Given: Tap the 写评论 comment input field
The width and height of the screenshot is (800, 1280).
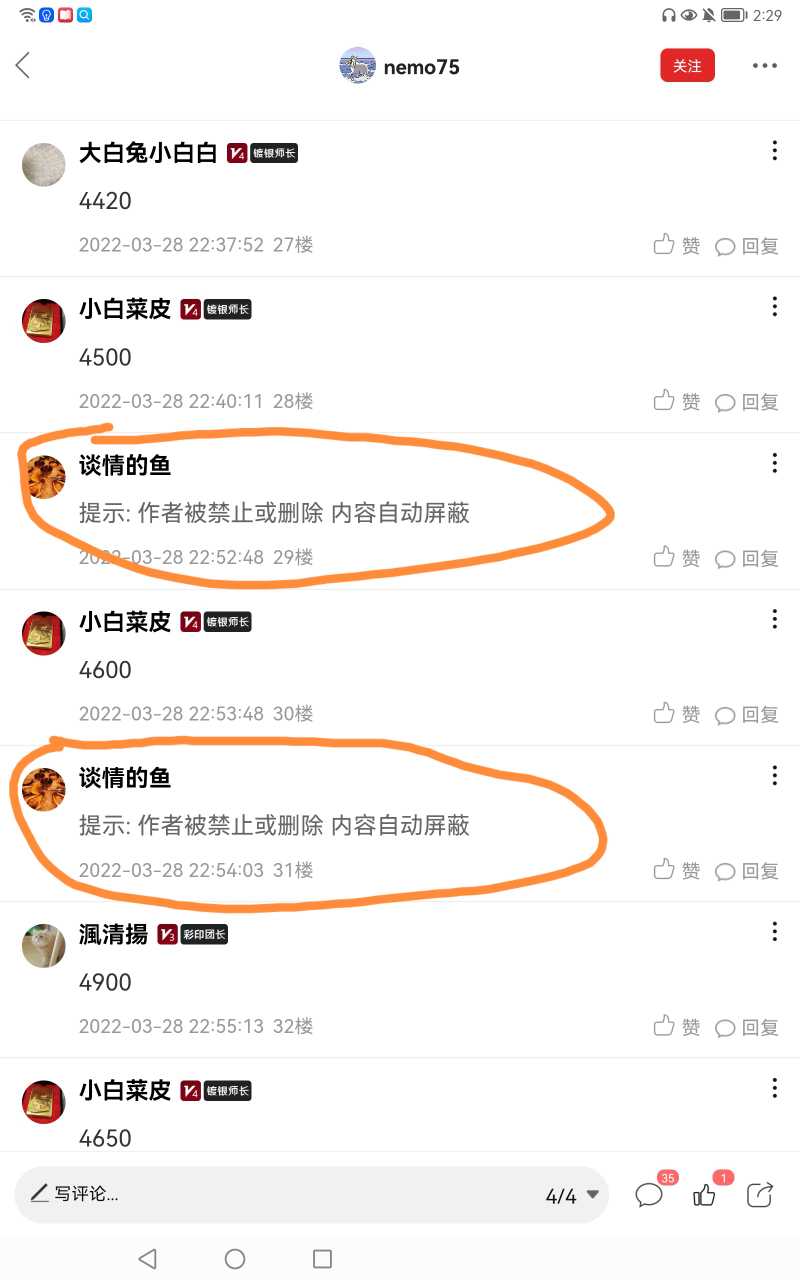Looking at the screenshot, I should tap(270, 1194).
